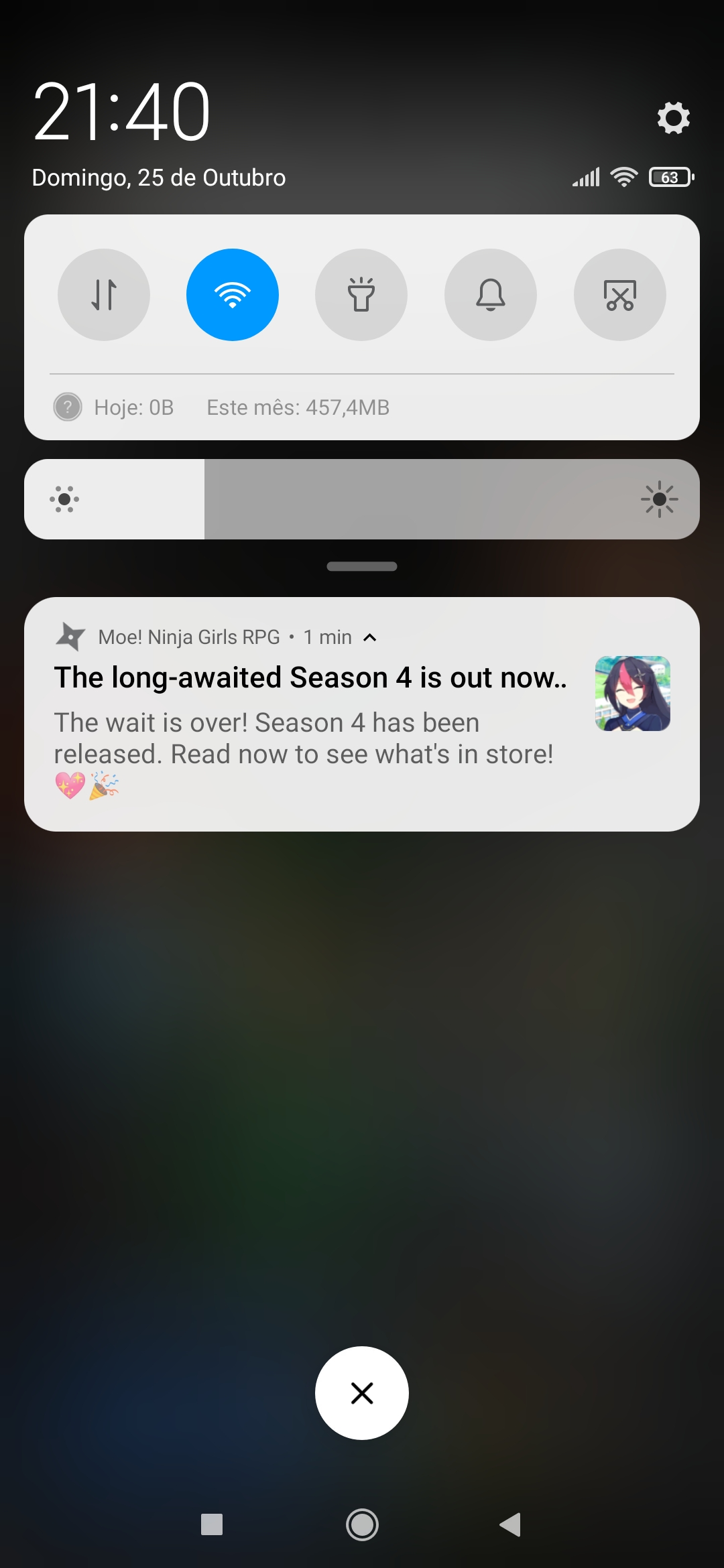
Task: Take a screenshot with the scissors tile
Action: [620, 295]
